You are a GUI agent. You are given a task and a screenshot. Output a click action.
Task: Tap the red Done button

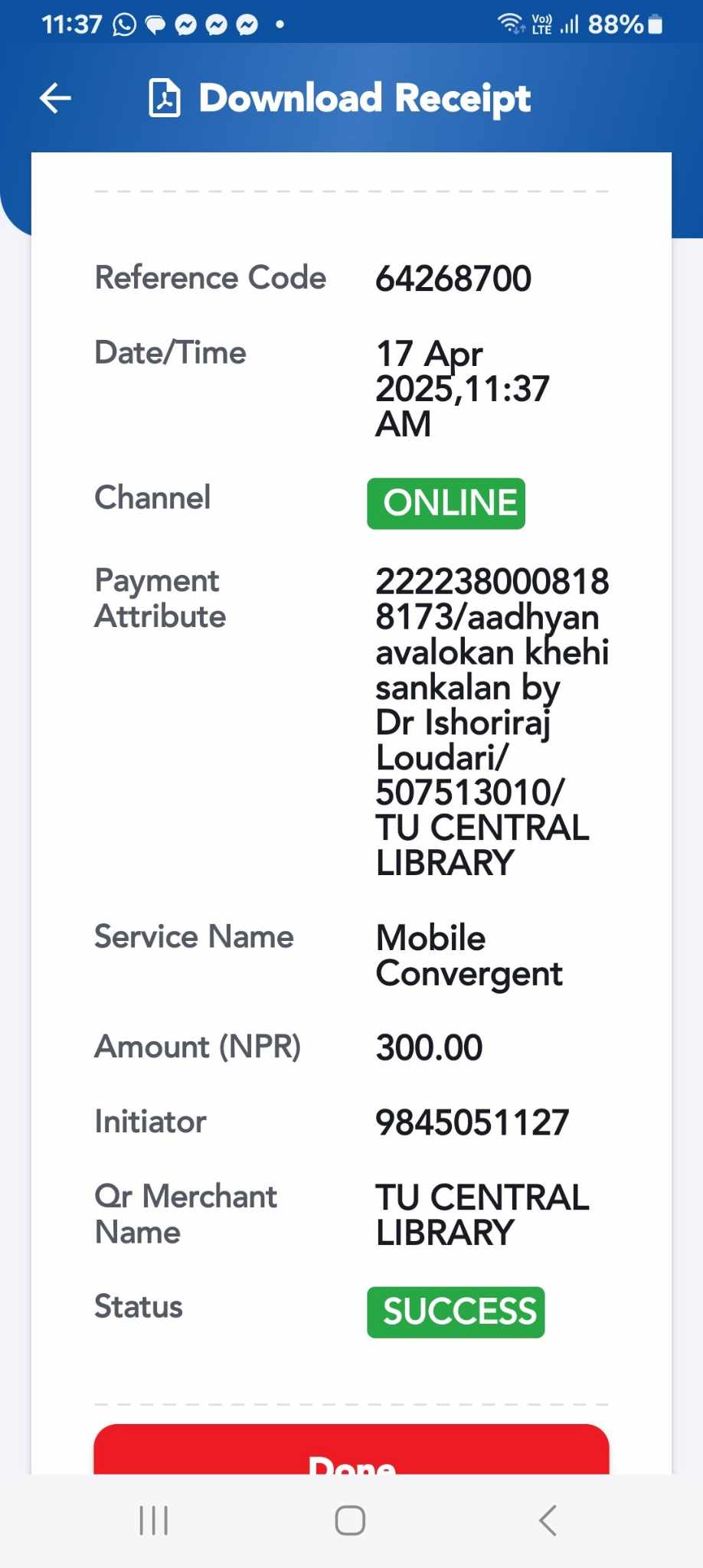[351, 1449]
